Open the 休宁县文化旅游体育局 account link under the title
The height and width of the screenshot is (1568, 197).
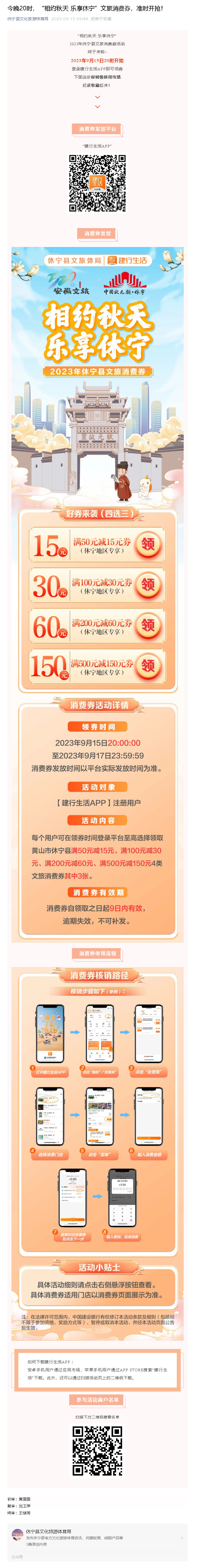tap(27, 19)
